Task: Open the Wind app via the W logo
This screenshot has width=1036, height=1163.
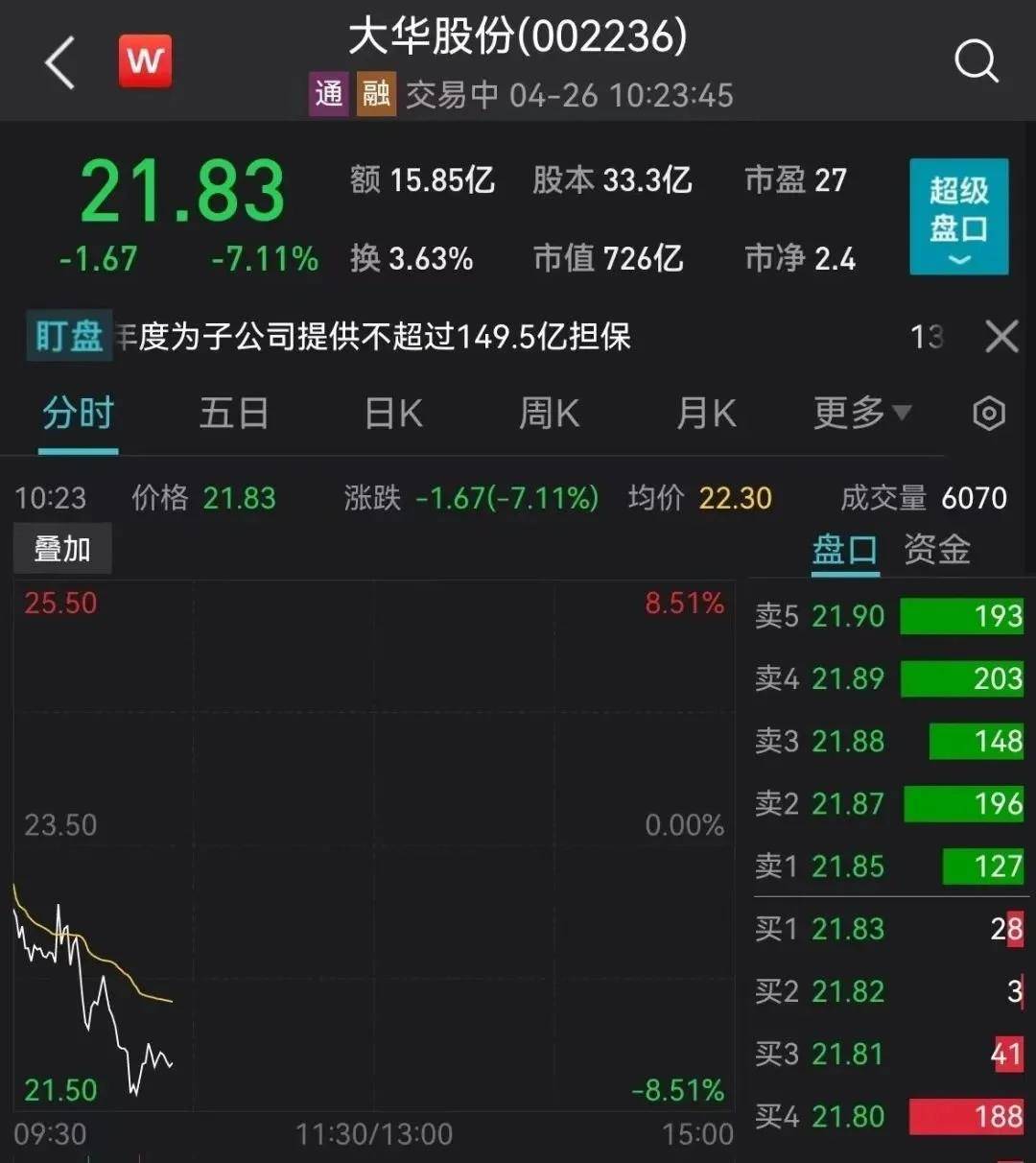Action: [x=144, y=61]
